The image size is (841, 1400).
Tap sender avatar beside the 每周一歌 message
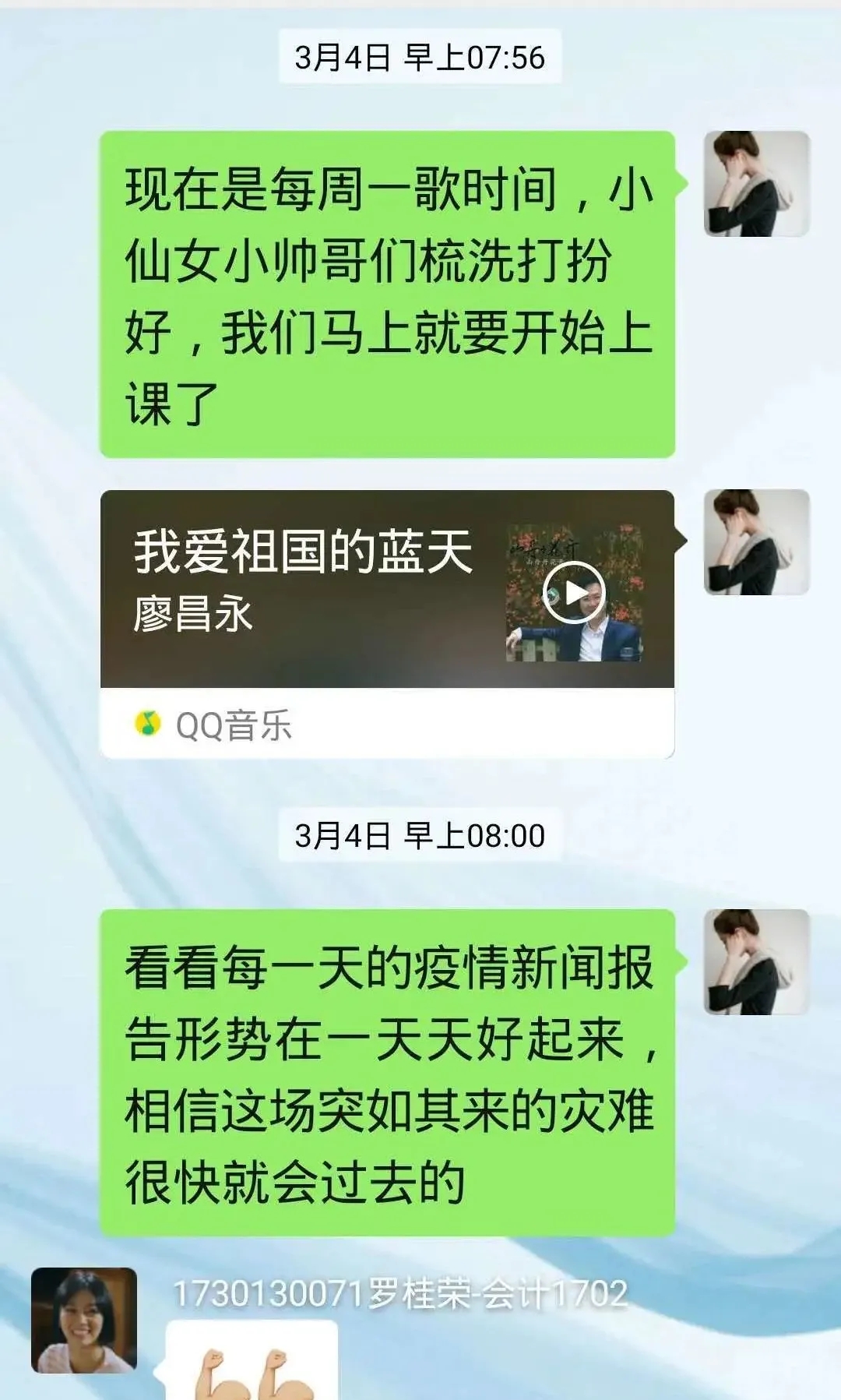point(756,184)
